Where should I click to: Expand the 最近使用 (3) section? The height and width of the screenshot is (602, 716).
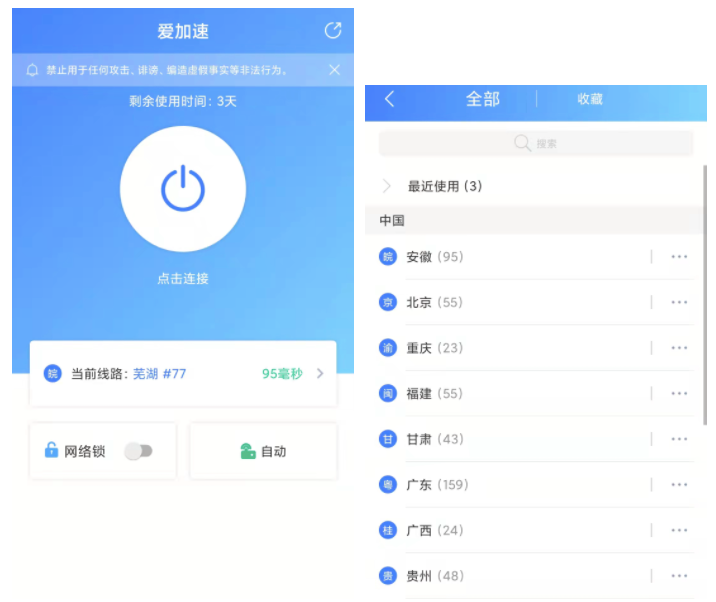pyautogui.click(x=444, y=186)
